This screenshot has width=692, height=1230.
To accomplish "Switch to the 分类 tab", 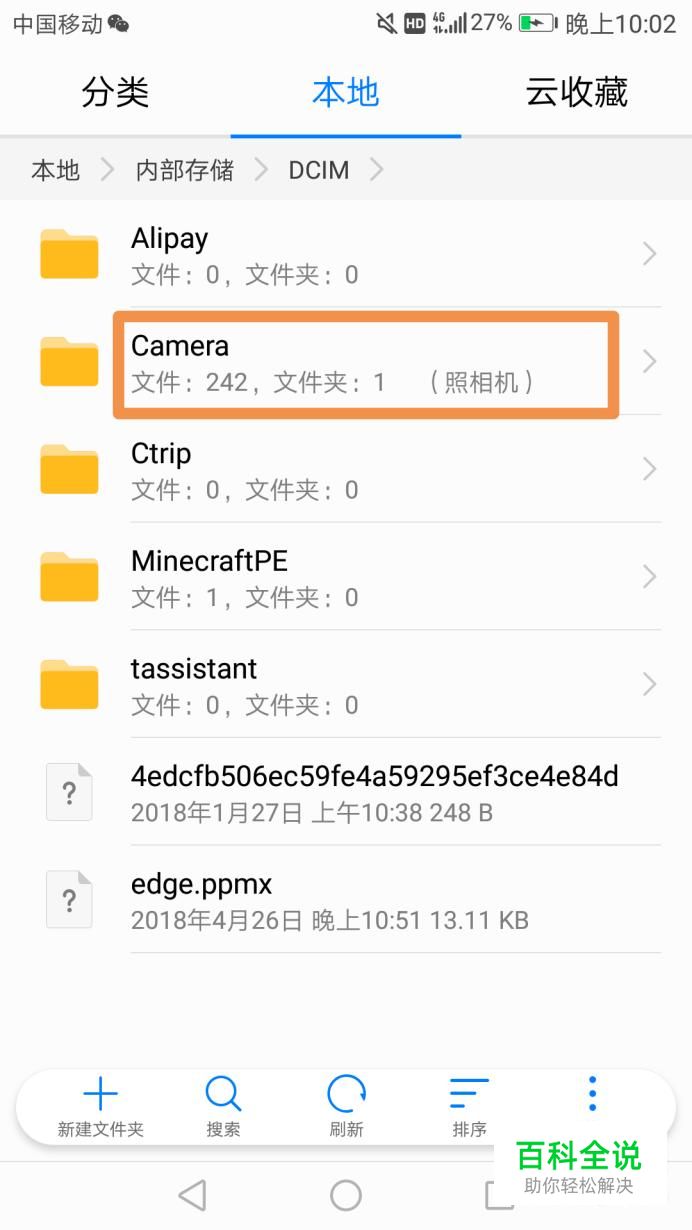I will 115,92.
